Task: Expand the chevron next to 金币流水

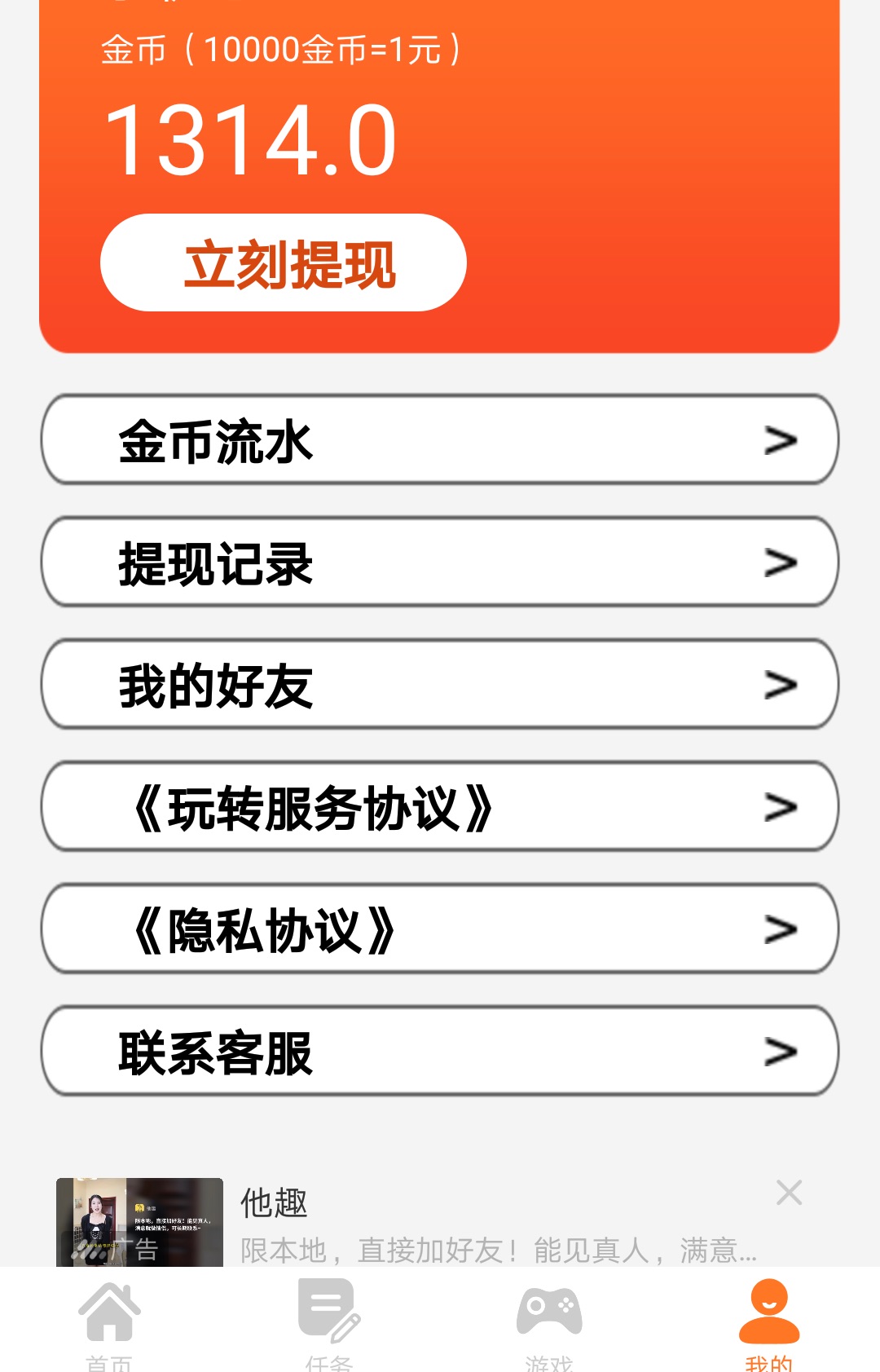Action: tap(781, 440)
